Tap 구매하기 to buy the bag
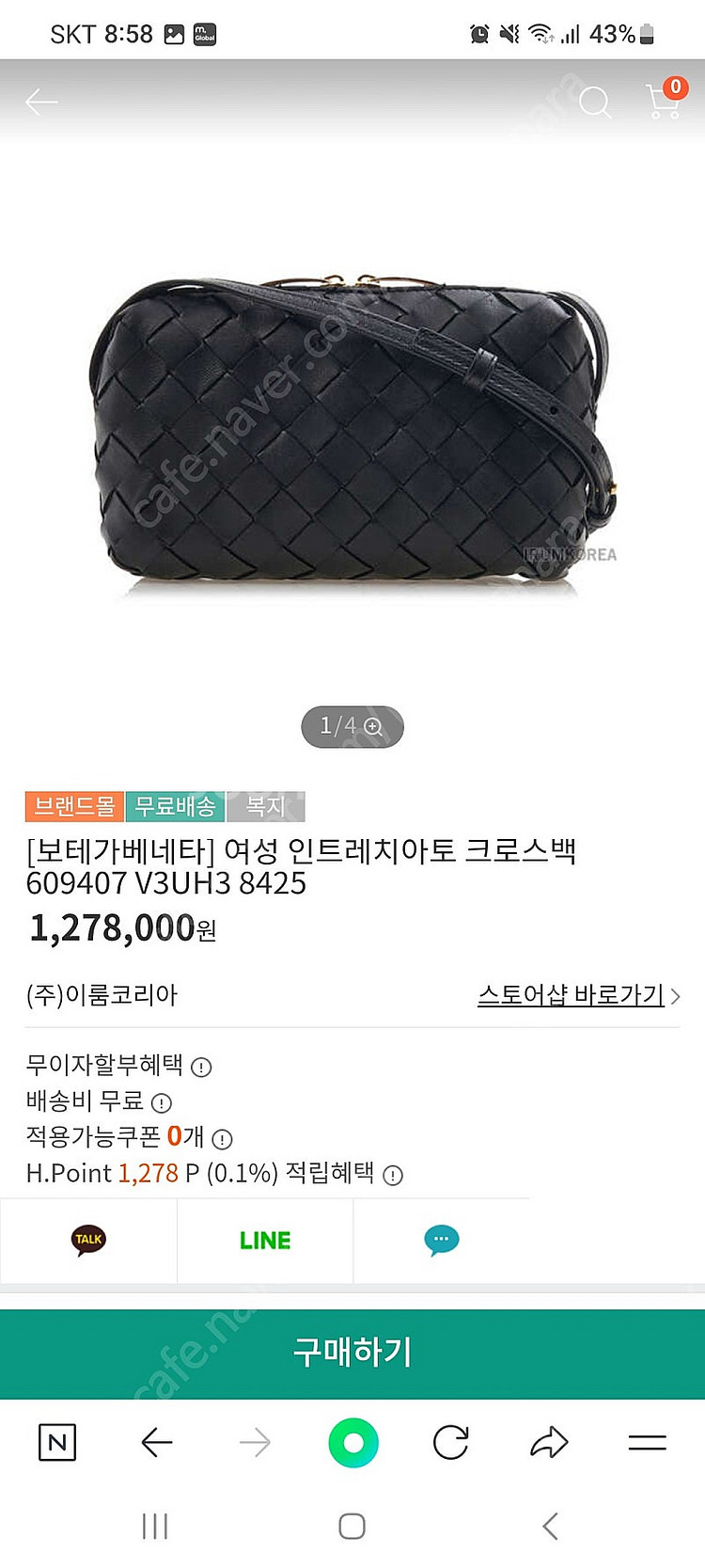This screenshot has height=1568, width=705. click(x=352, y=1353)
